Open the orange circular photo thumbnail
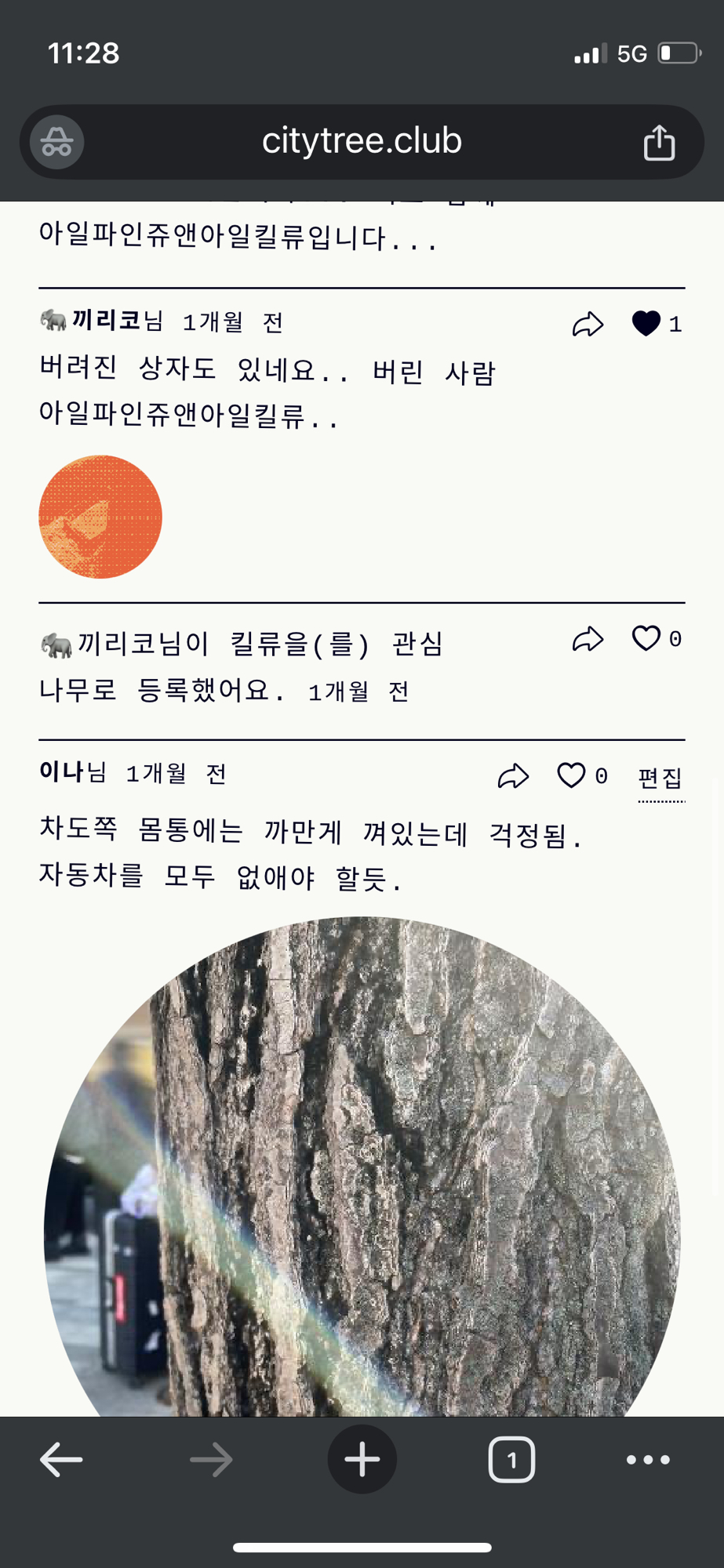 pyautogui.click(x=100, y=517)
